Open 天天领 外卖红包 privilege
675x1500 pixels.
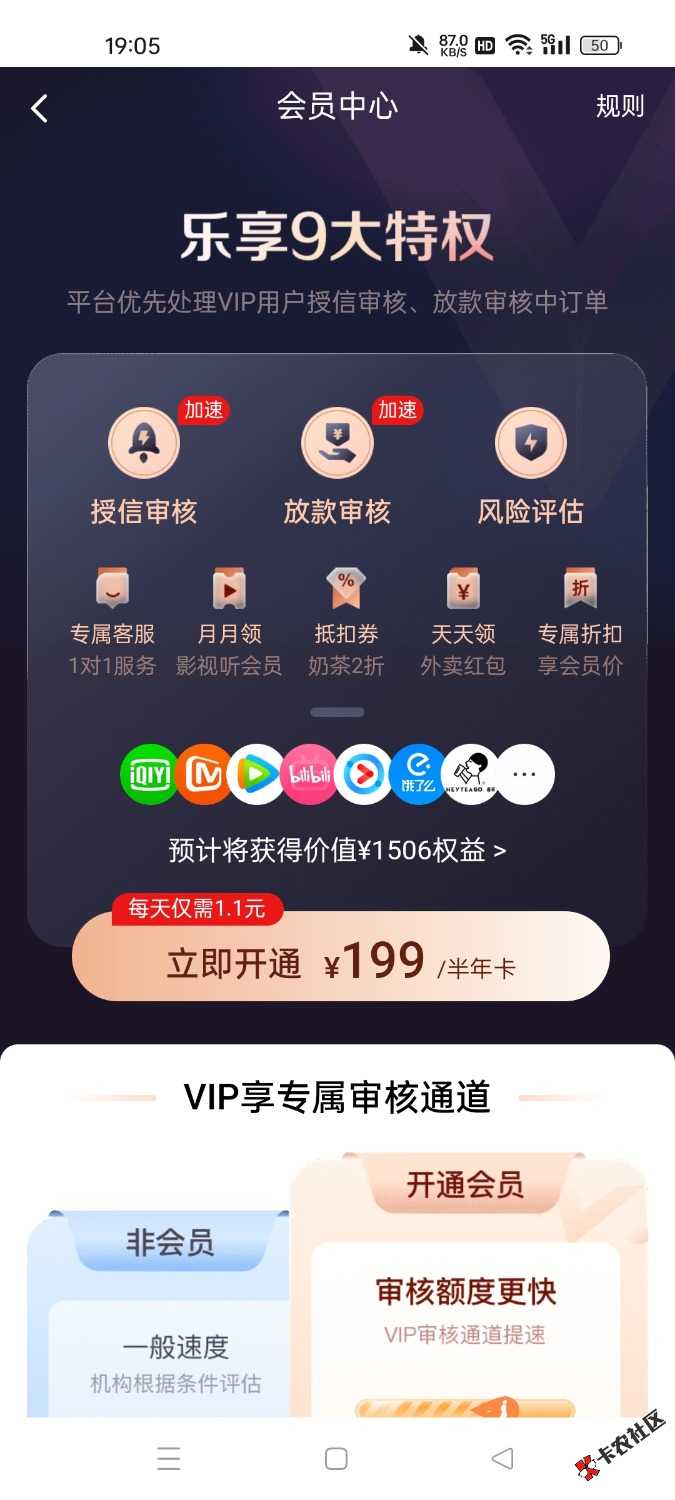tap(463, 621)
